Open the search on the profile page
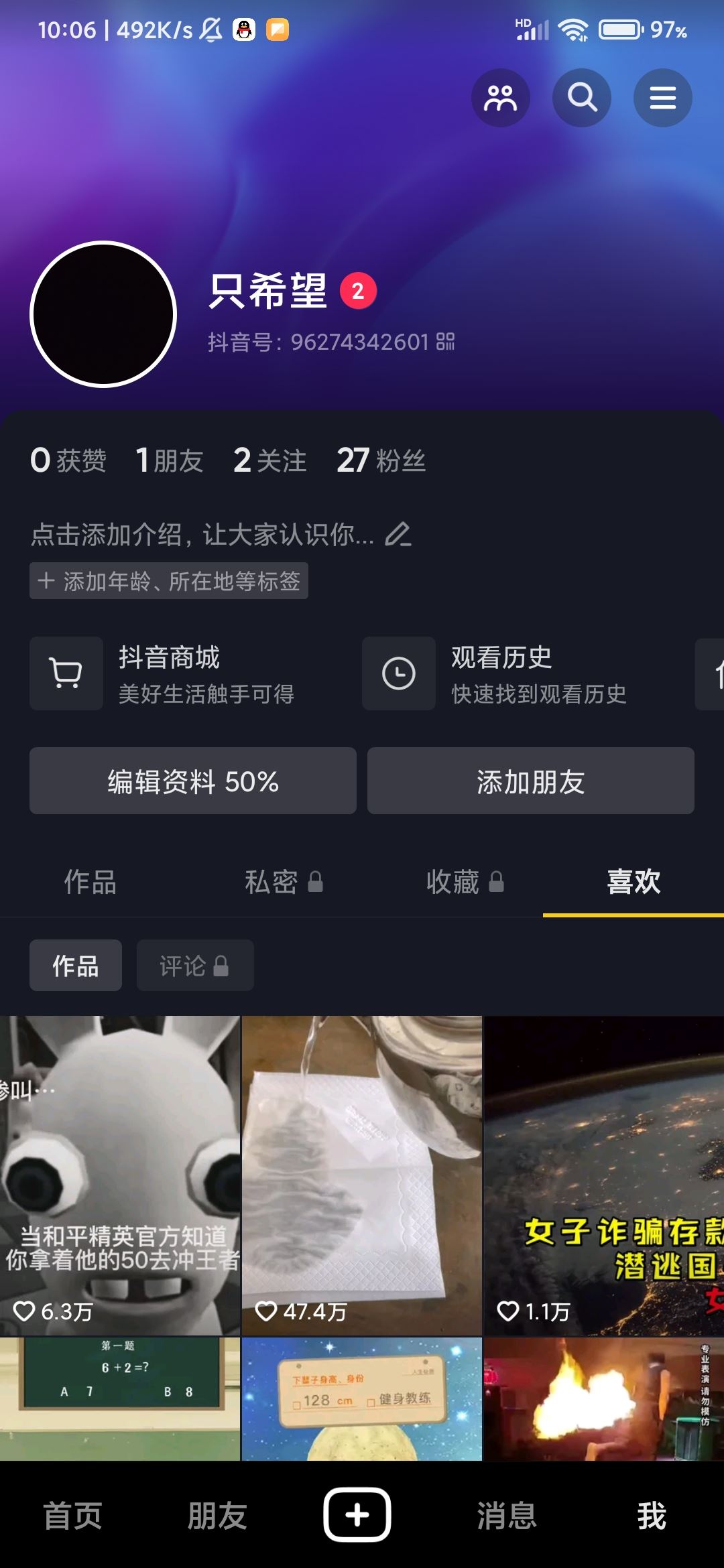The image size is (724, 1568). click(582, 97)
